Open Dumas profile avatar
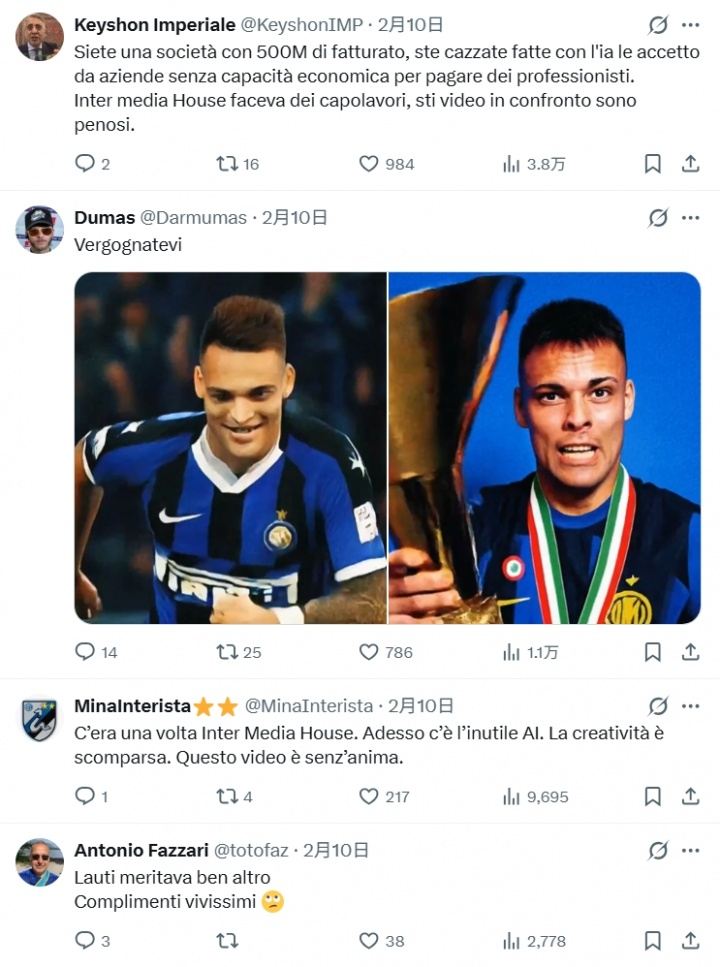 click(x=39, y=229)
